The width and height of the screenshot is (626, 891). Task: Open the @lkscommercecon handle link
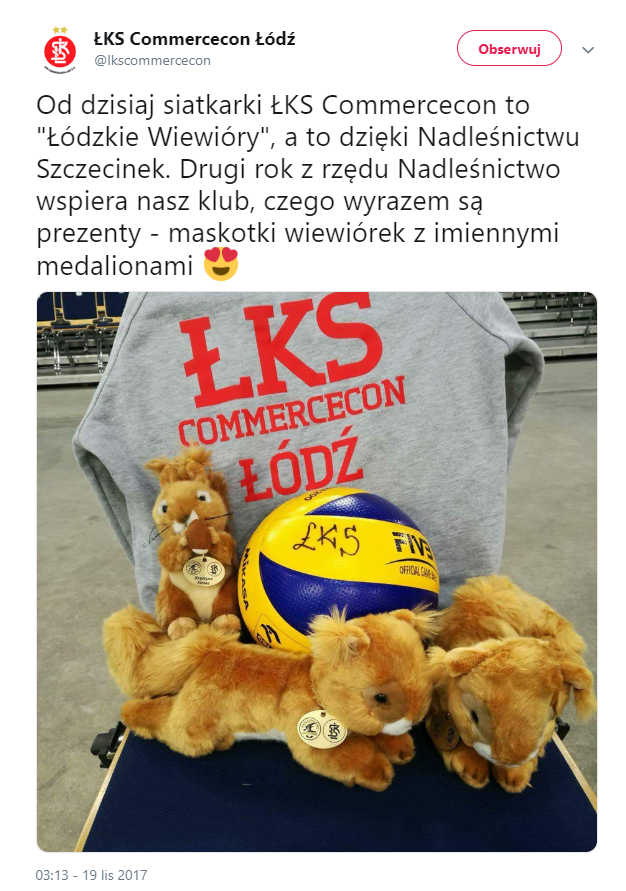(152, 61)
